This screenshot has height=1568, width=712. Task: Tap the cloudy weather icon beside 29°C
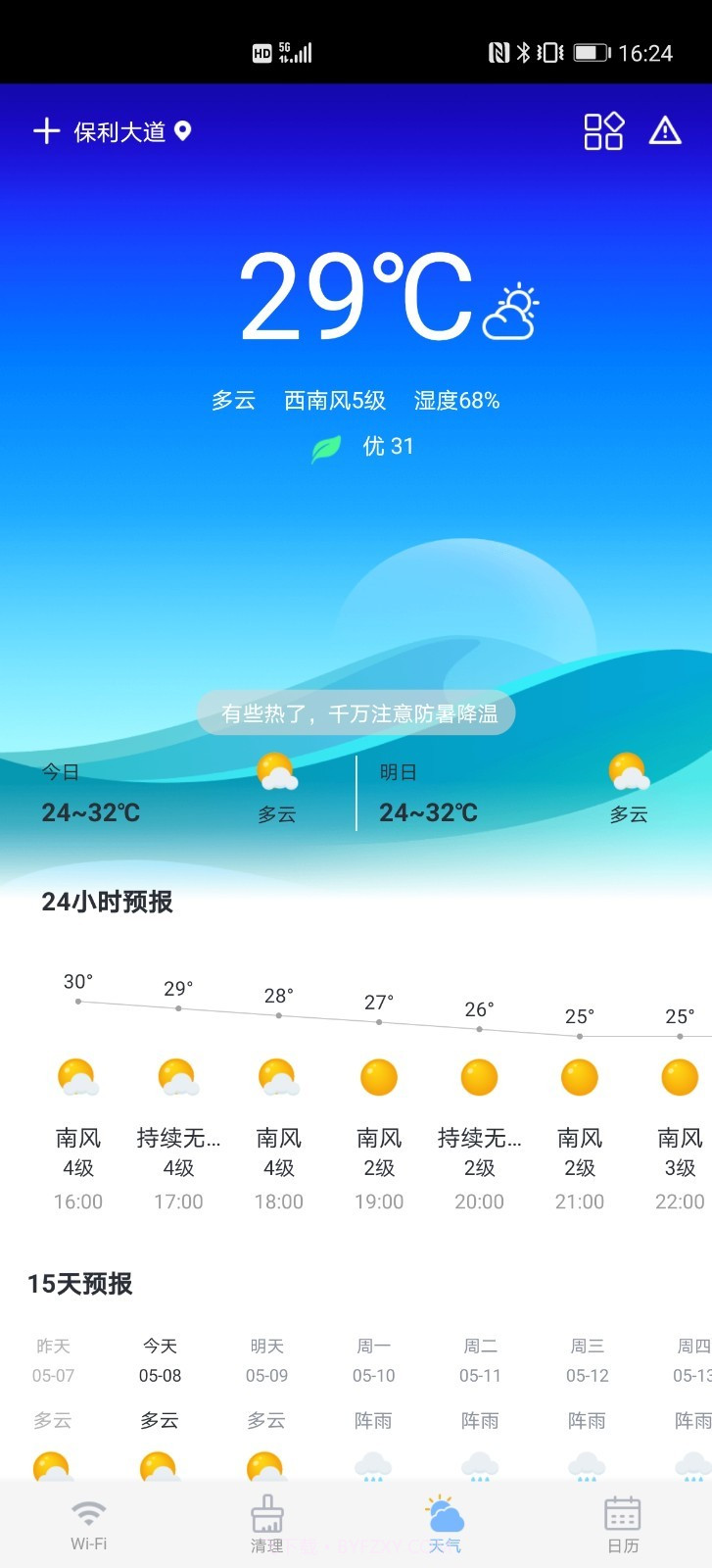click(511, 309)
